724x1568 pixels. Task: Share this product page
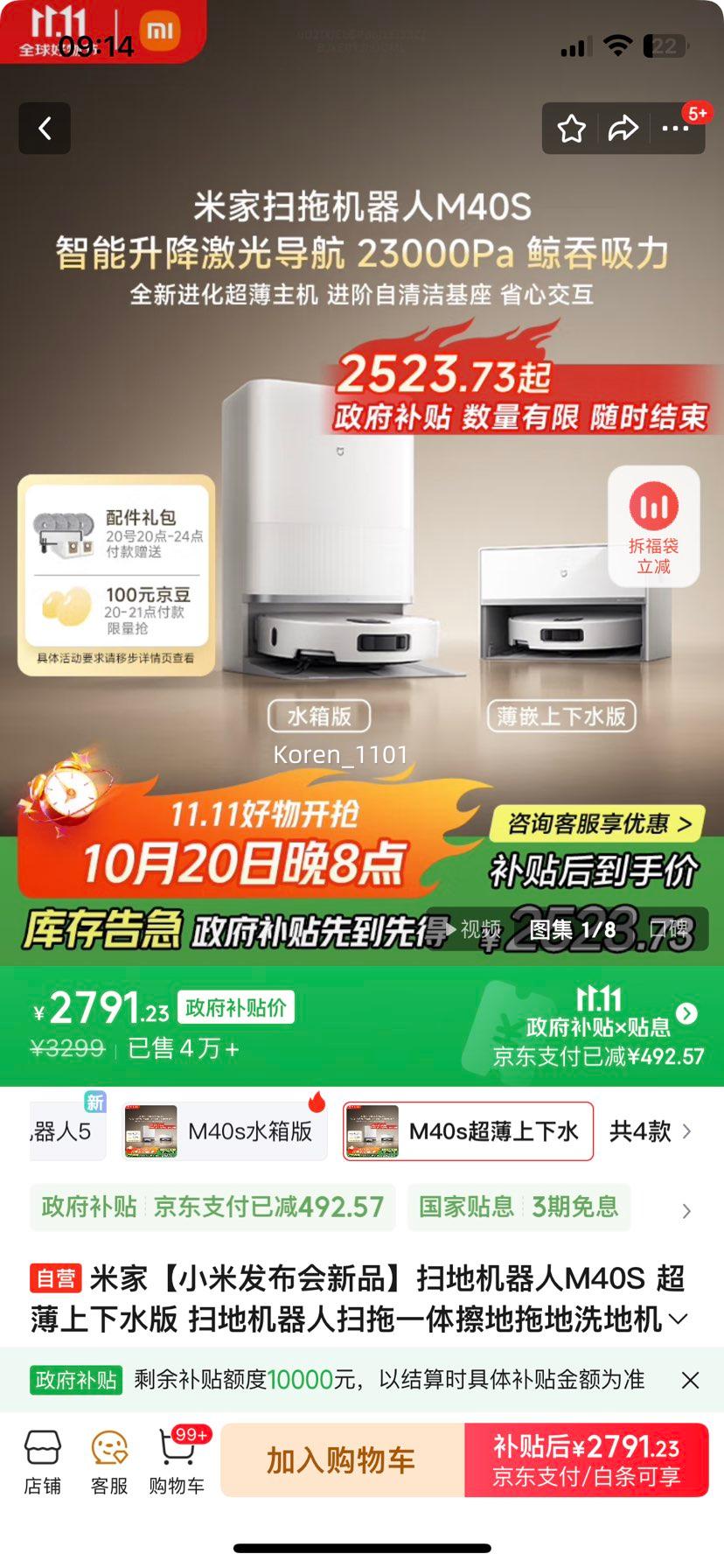[623, 129]
